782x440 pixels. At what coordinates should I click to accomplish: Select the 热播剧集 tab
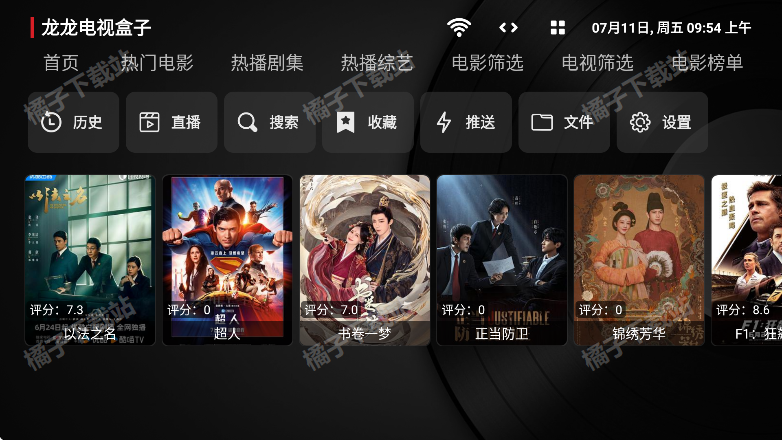coord(267,63)
